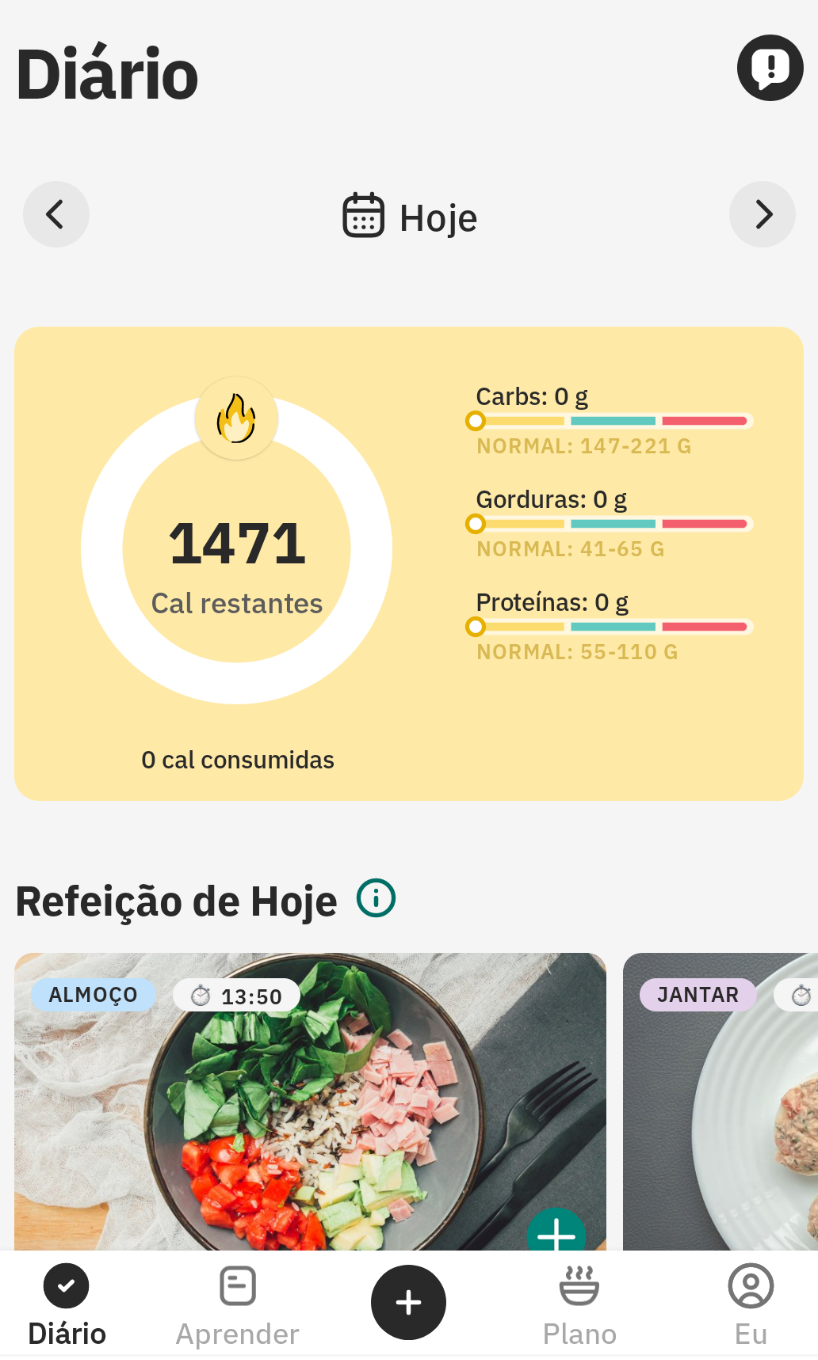Advance to next day with right chevron
The width and height of the screenshot is (818, 1360).
click(x=762, y=214)
